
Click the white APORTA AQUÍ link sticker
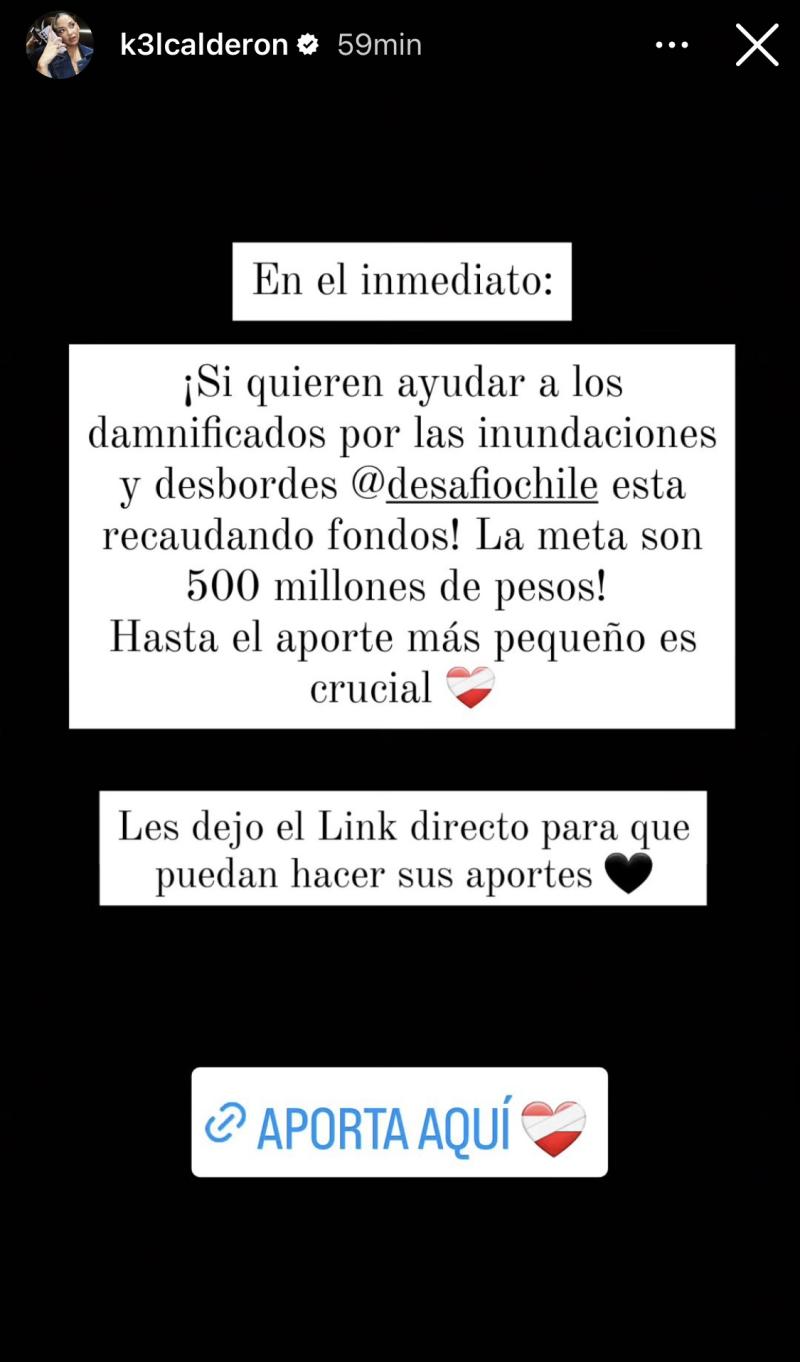click(400, 1122)
